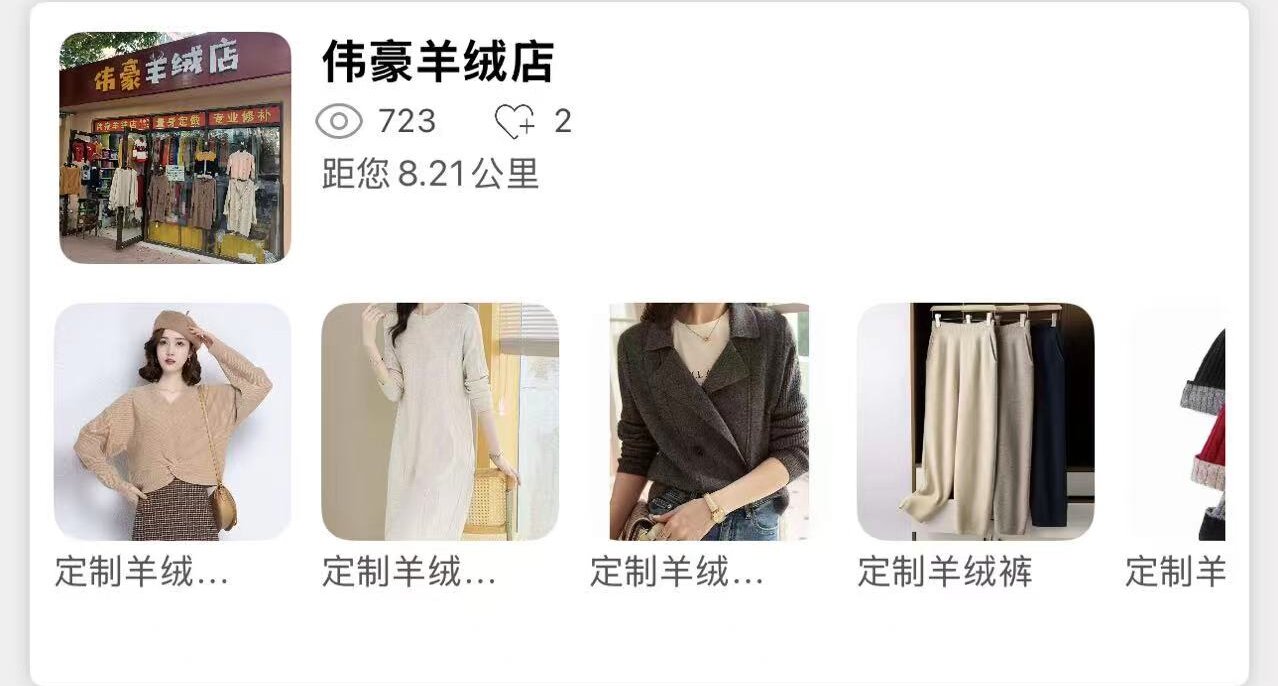1278x686 pixels.
Task: Favorite the shop with the heart icon
Action: [514, 122]
